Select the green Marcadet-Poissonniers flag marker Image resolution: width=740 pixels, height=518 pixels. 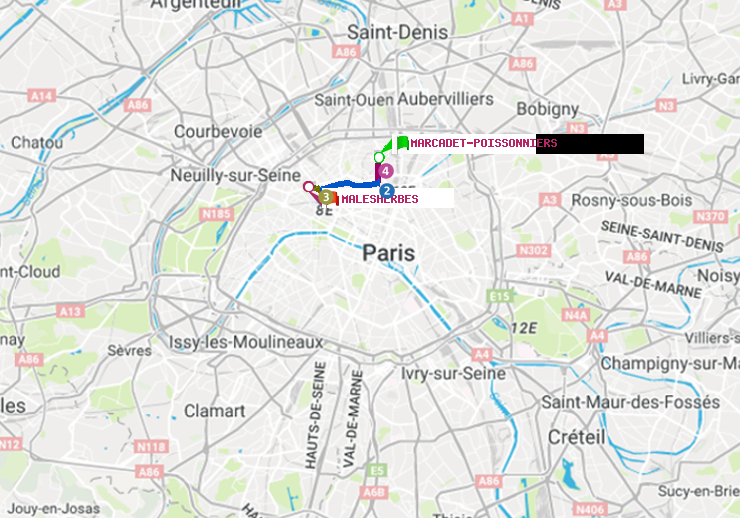click(x=402, y=144)
